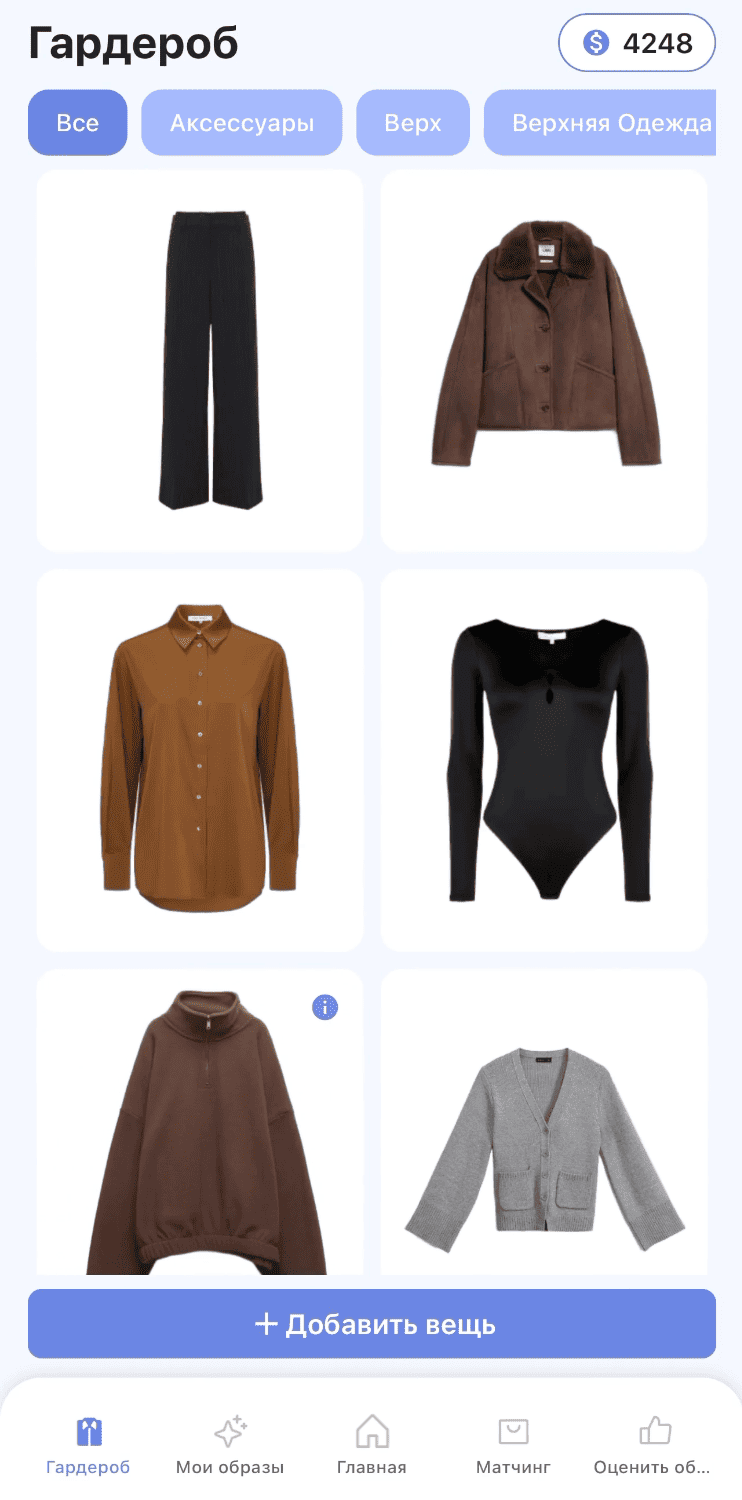This screenshot has width=742, height=1500.
Task: Open the brown suede jacket item
Action: click(544, 360)
